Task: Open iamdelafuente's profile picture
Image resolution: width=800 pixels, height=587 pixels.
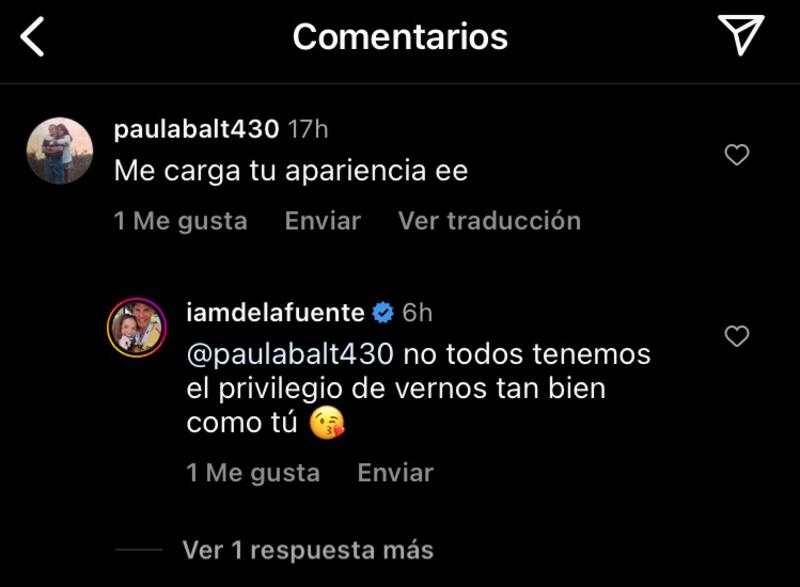Action: coord(137,326)
